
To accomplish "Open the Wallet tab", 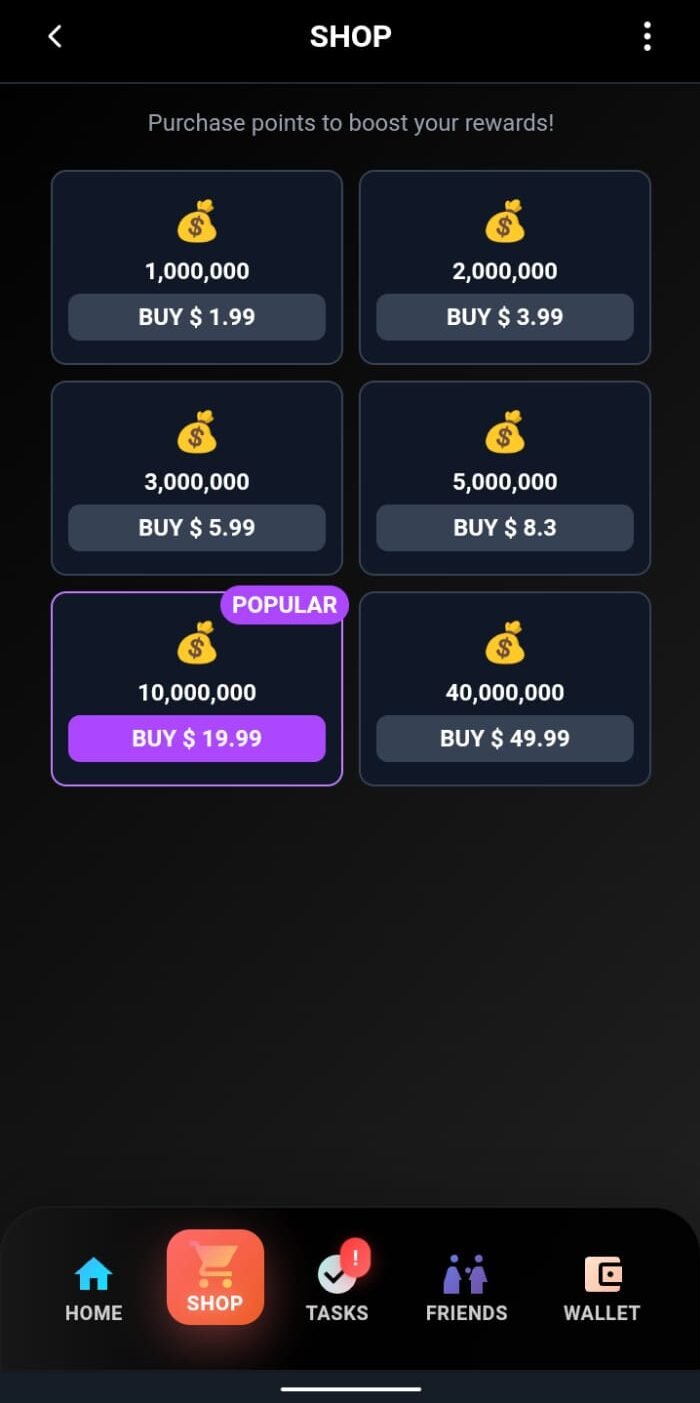I will [602, 1288].
